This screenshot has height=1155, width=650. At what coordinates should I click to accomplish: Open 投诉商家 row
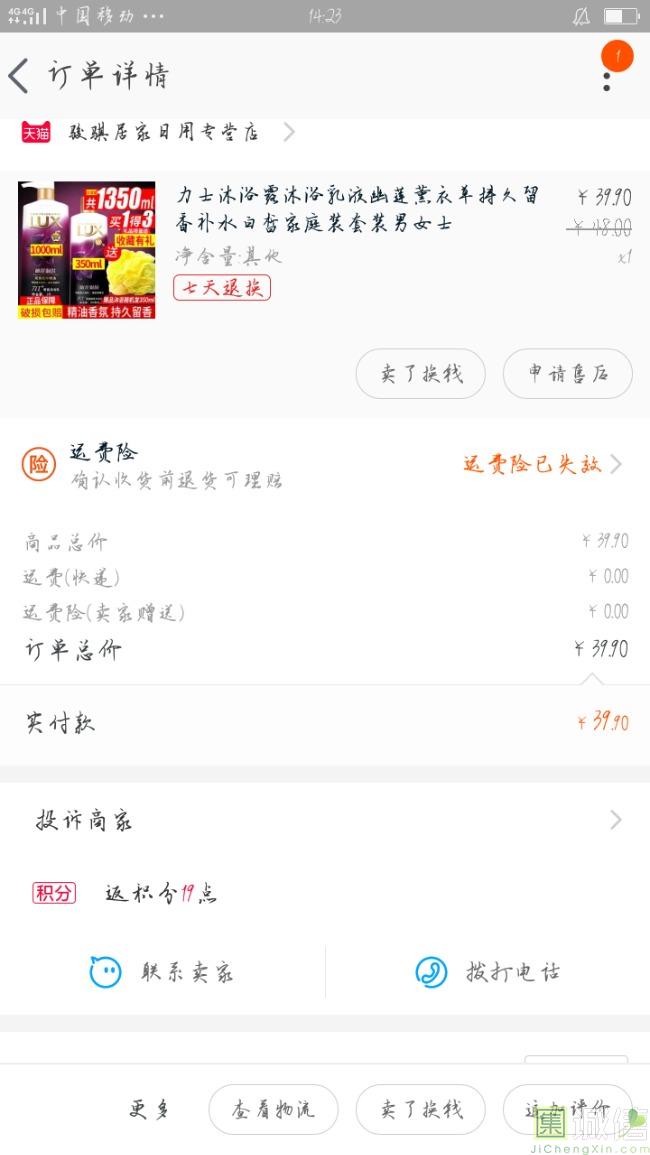pos(324,820)
